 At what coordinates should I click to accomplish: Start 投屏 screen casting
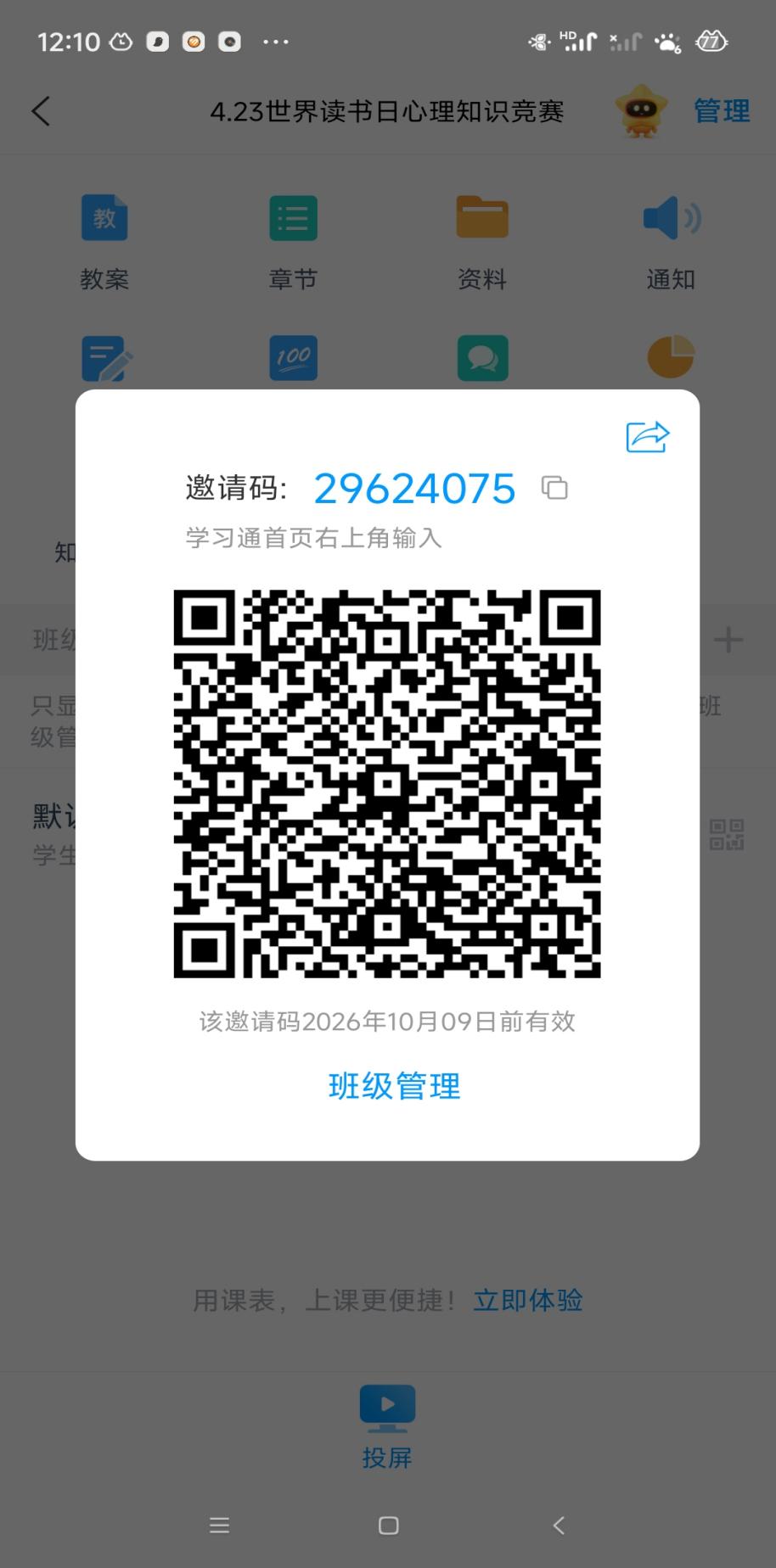pyautogui.click(x=387, y=1425)
